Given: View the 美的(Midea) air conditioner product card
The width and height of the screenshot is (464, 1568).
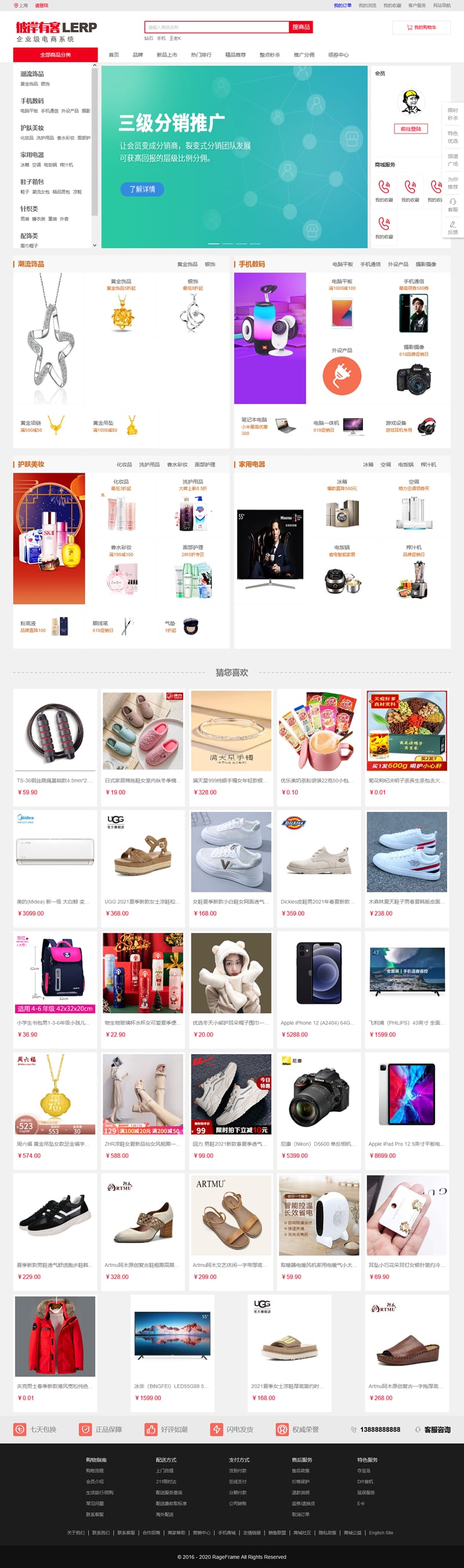Looking at the screenshot, I should pos(55,861).
